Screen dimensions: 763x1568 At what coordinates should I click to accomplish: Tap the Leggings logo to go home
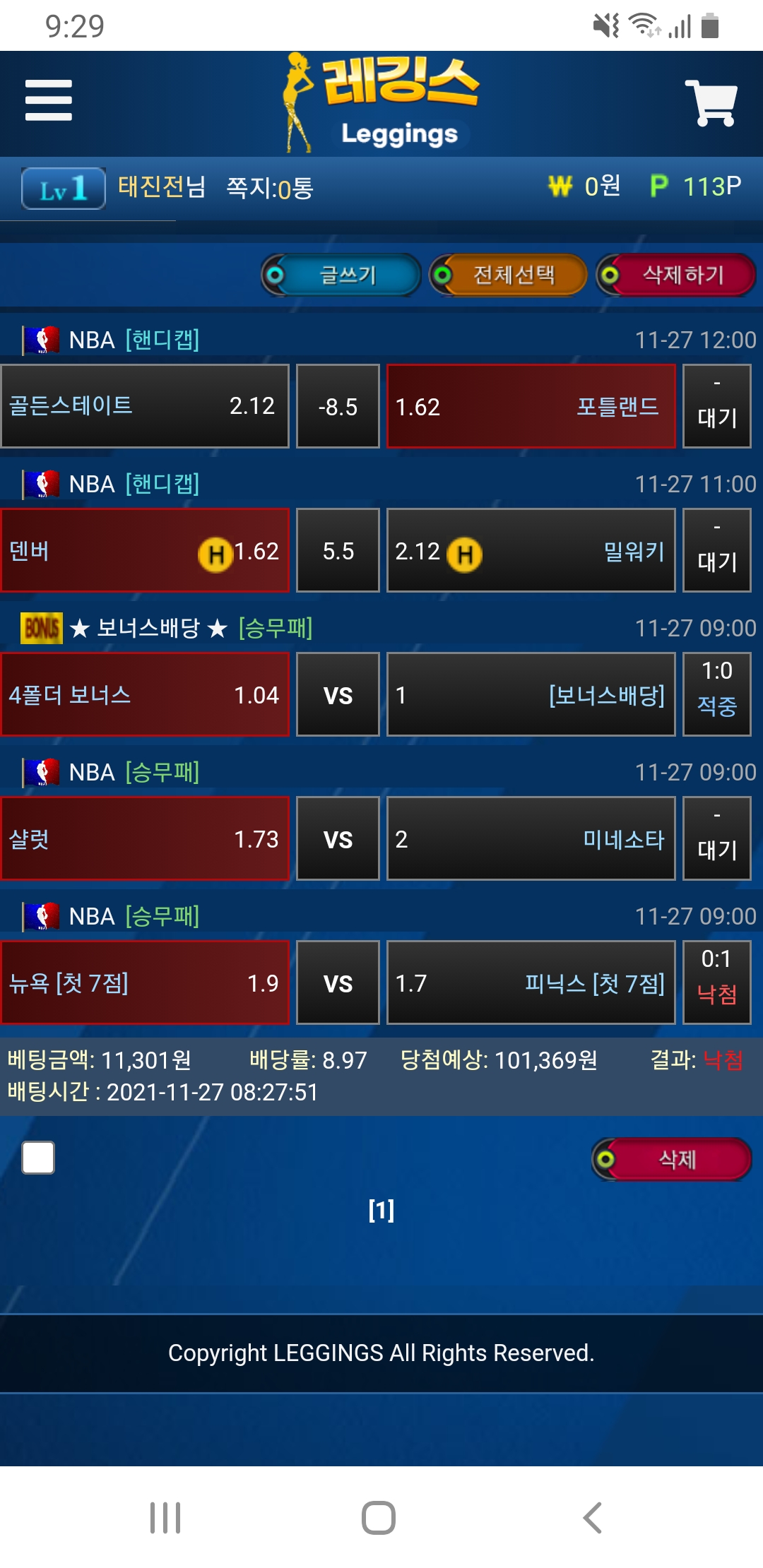pyautogui.click(x=381, y=103)
